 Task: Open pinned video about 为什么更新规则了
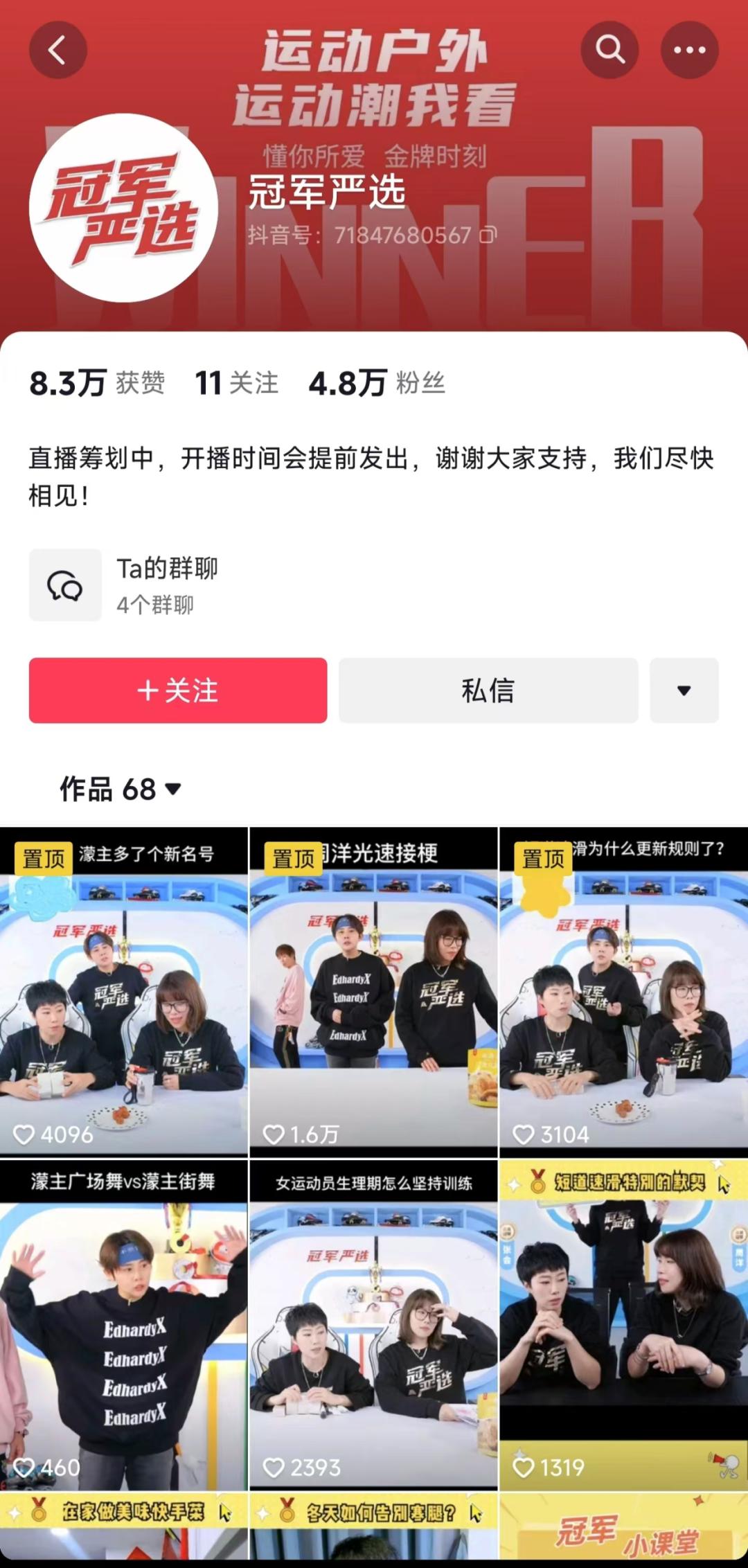tap(623, 990)
